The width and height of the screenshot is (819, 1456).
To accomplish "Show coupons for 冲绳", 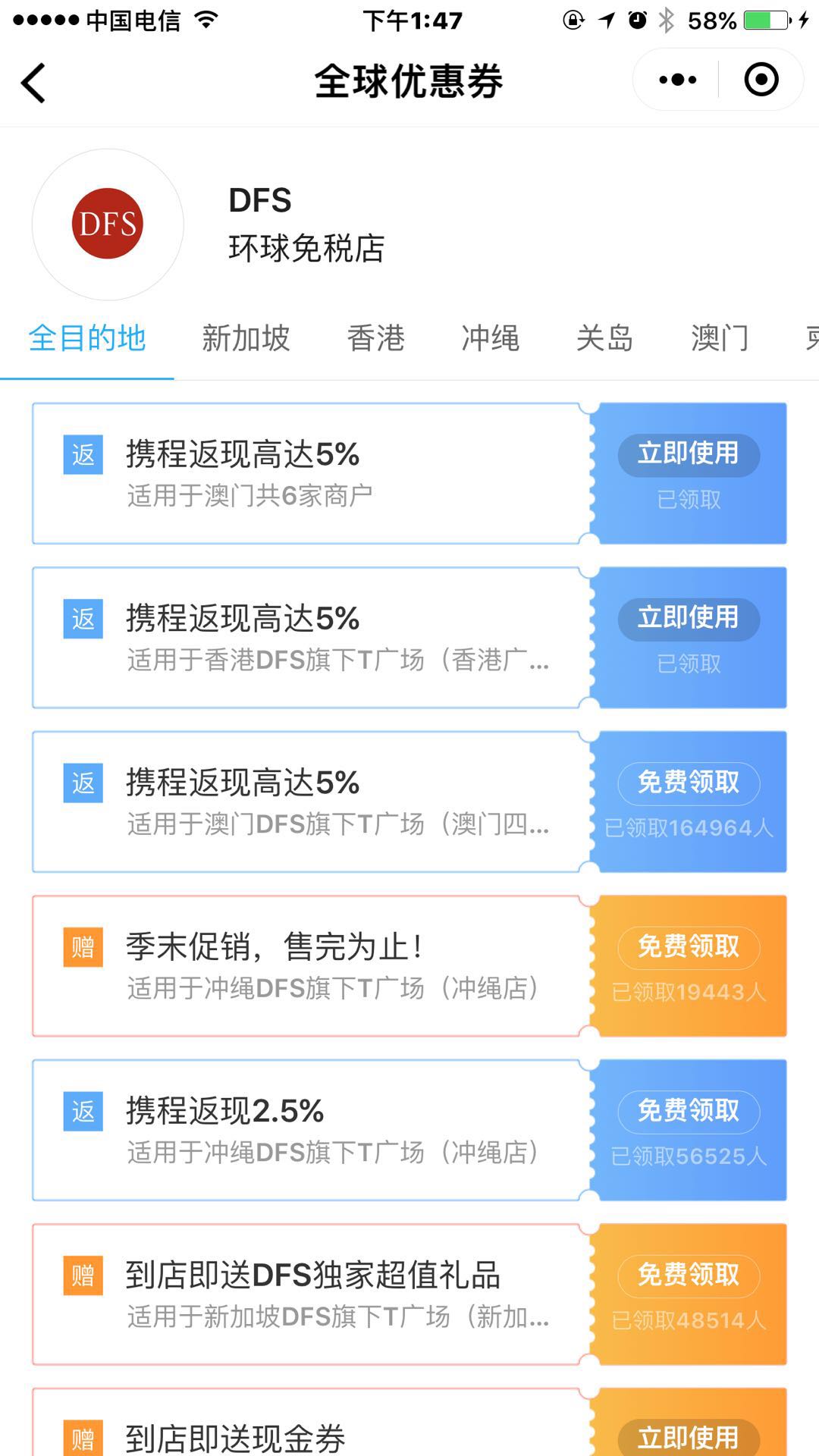I will 490,338.
